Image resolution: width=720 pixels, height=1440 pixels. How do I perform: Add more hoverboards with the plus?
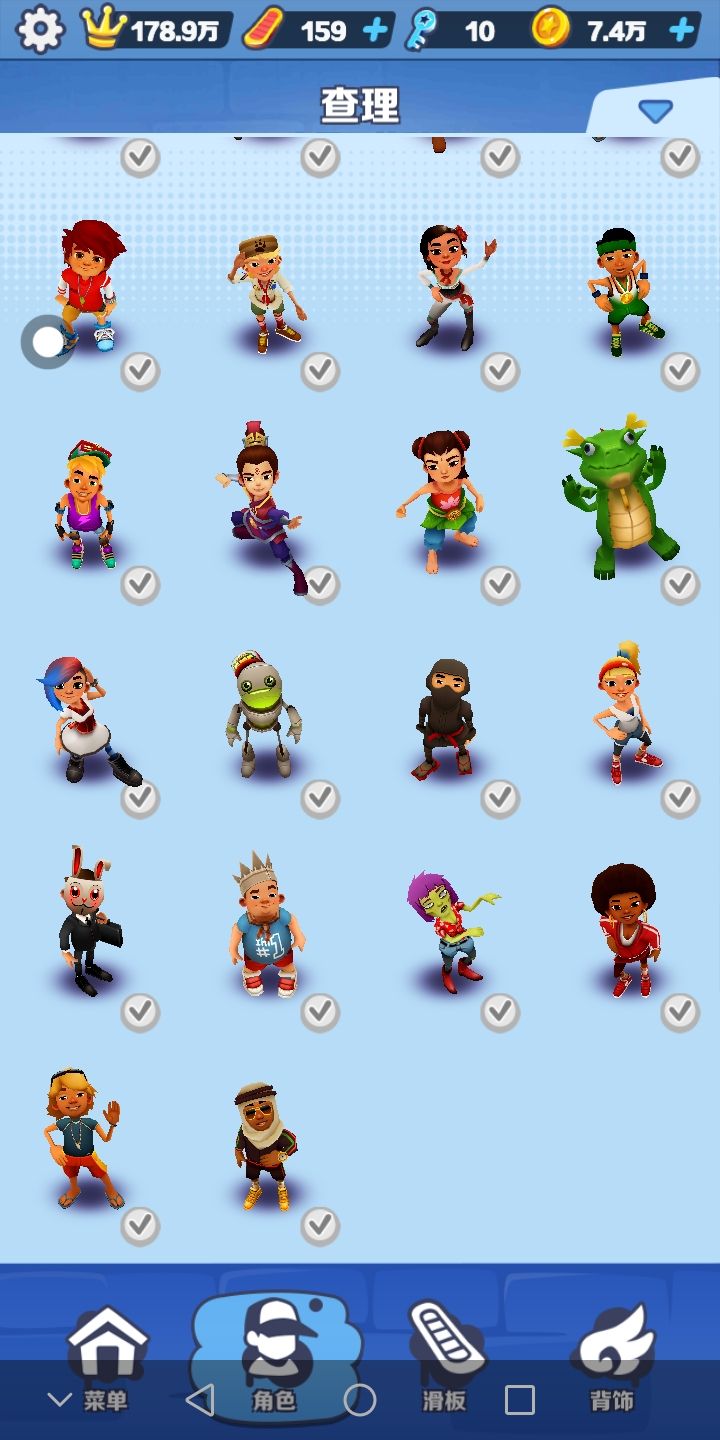376,30
